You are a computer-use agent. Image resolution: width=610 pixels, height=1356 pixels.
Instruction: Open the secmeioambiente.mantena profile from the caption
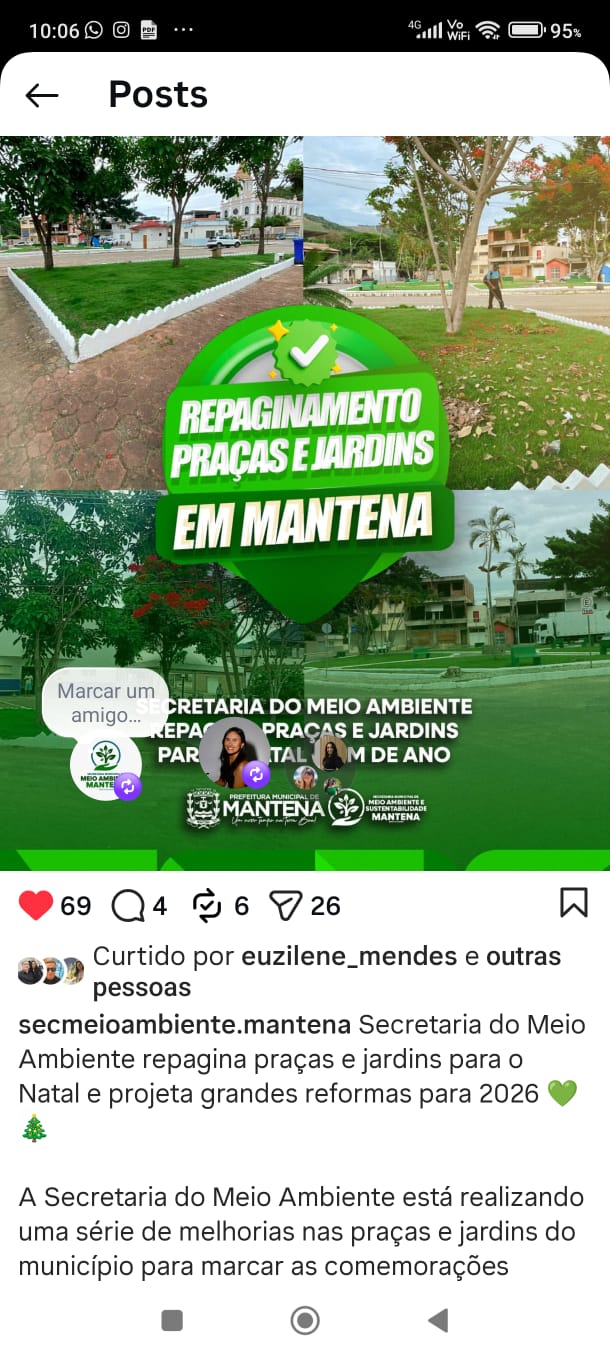(184, 1025)
